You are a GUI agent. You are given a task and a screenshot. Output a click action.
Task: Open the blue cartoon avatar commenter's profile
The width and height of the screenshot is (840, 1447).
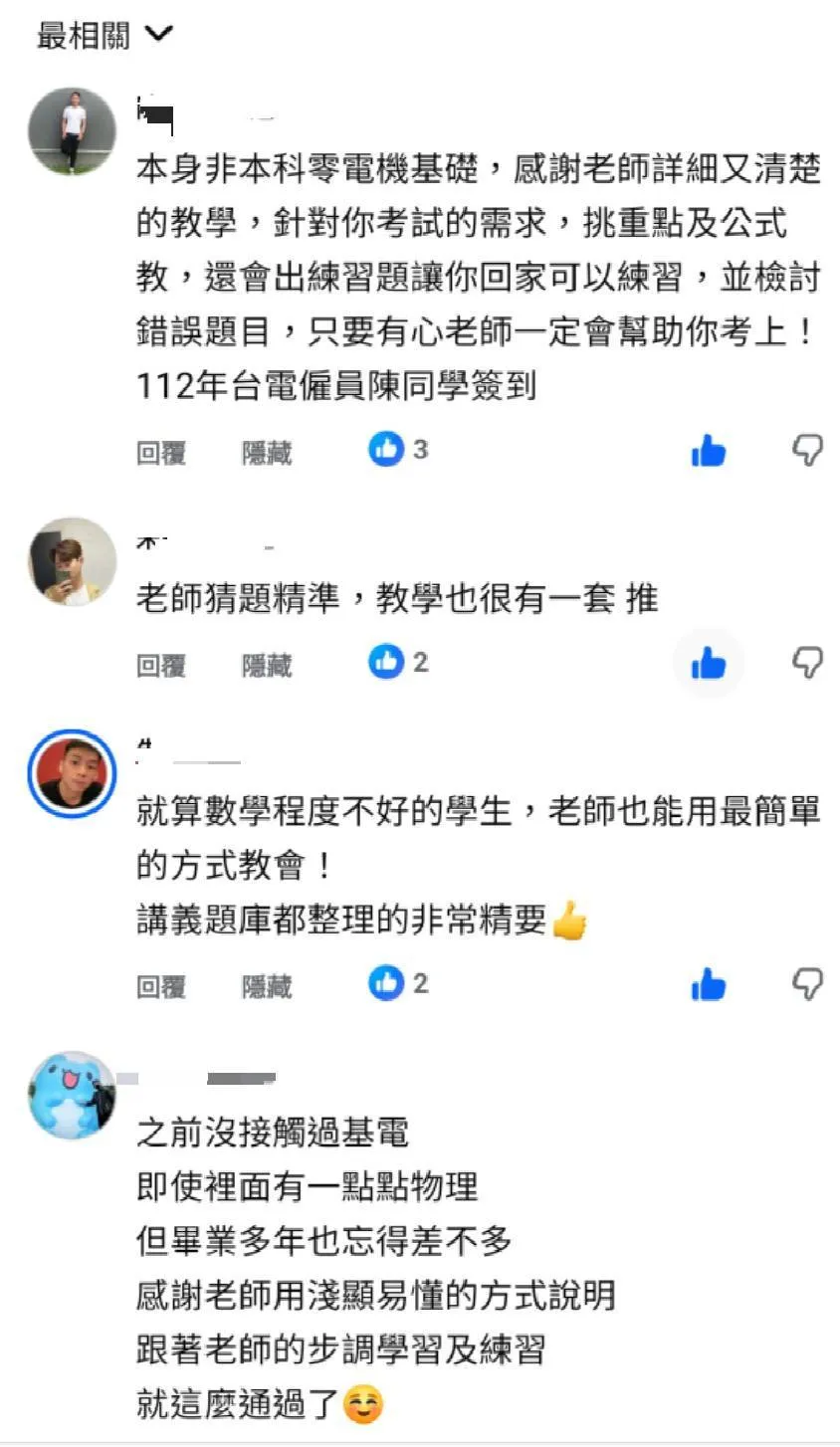72,1095
